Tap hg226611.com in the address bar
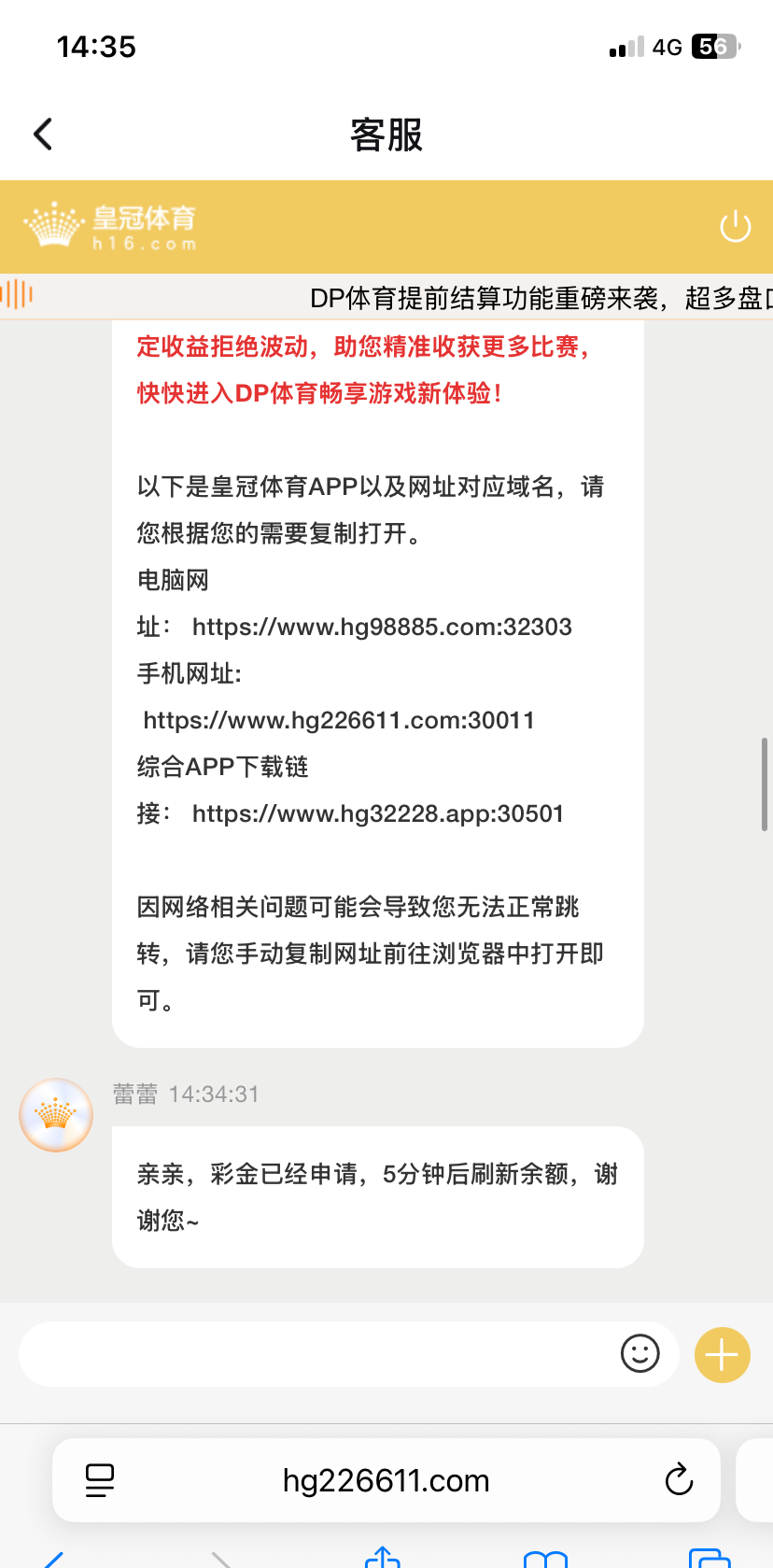Viewport: 773px width, 1568px height. click(x=386, y=1479)
